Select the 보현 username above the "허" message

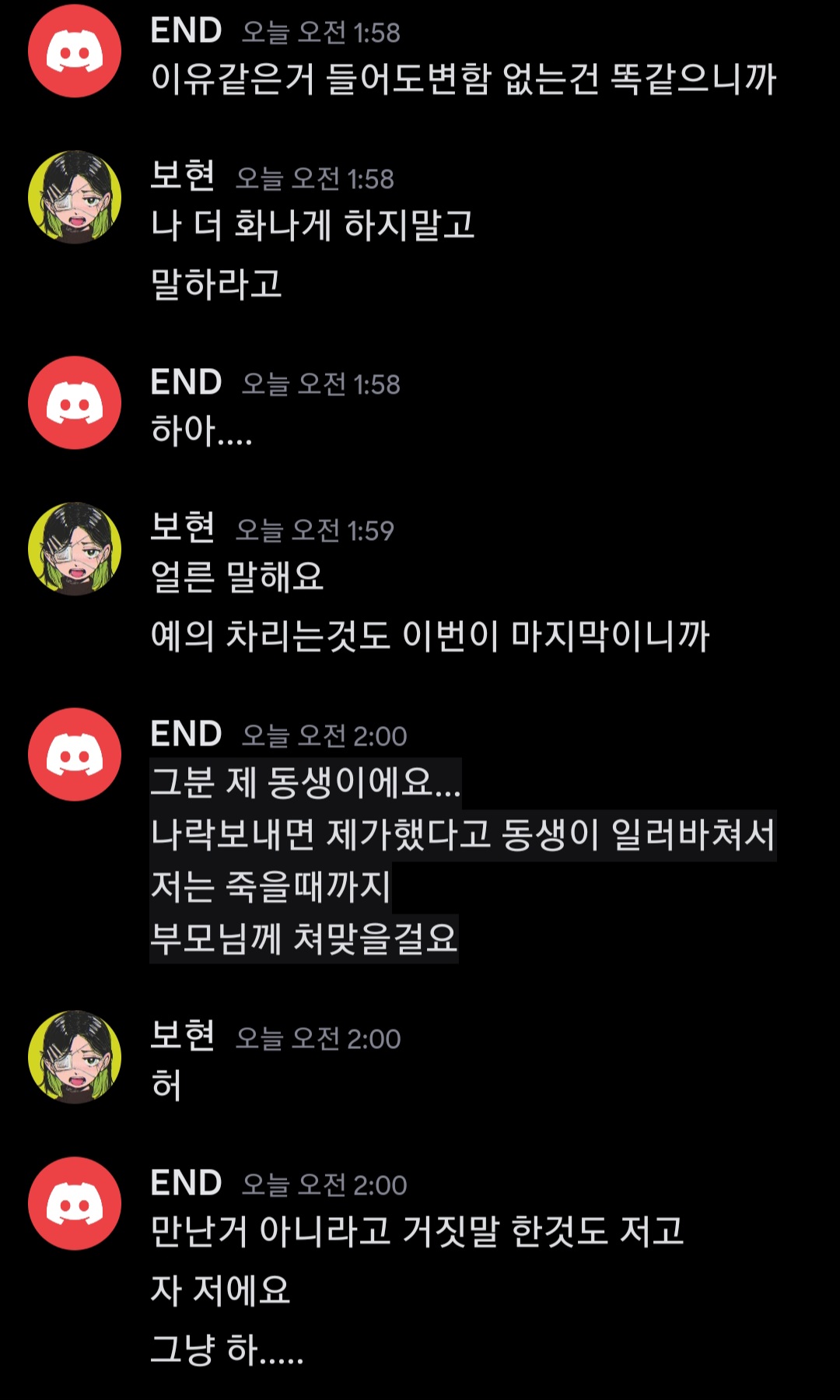point(183,1036)
